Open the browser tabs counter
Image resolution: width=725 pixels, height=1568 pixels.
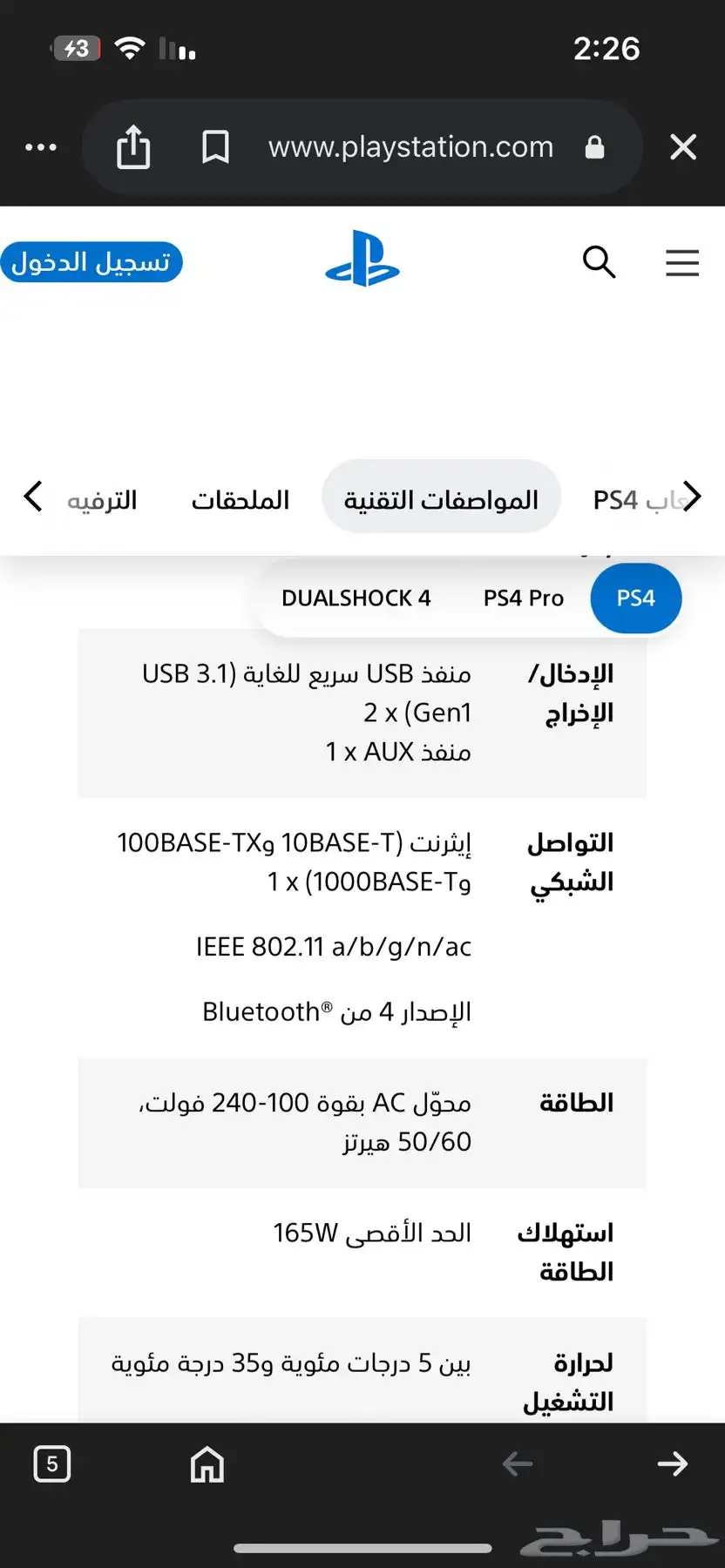[52, 1463]
